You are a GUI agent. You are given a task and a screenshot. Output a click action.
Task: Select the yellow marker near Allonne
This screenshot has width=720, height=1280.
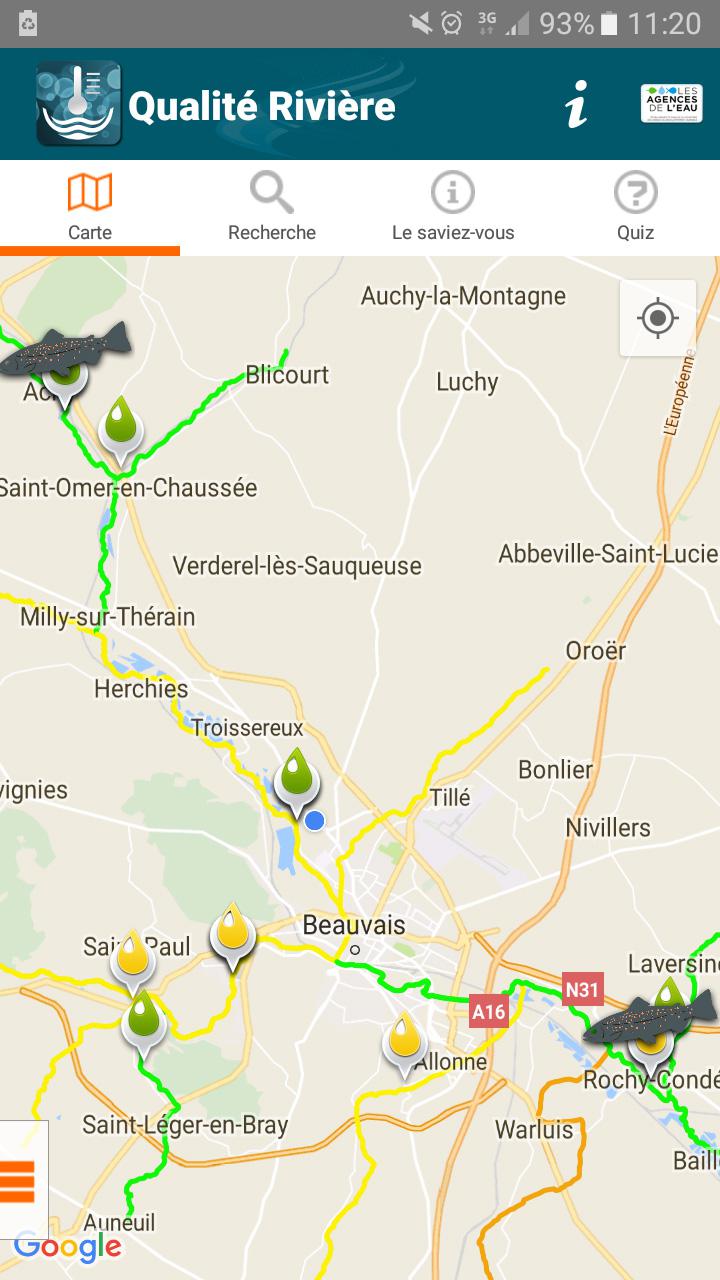(404, 1044)
